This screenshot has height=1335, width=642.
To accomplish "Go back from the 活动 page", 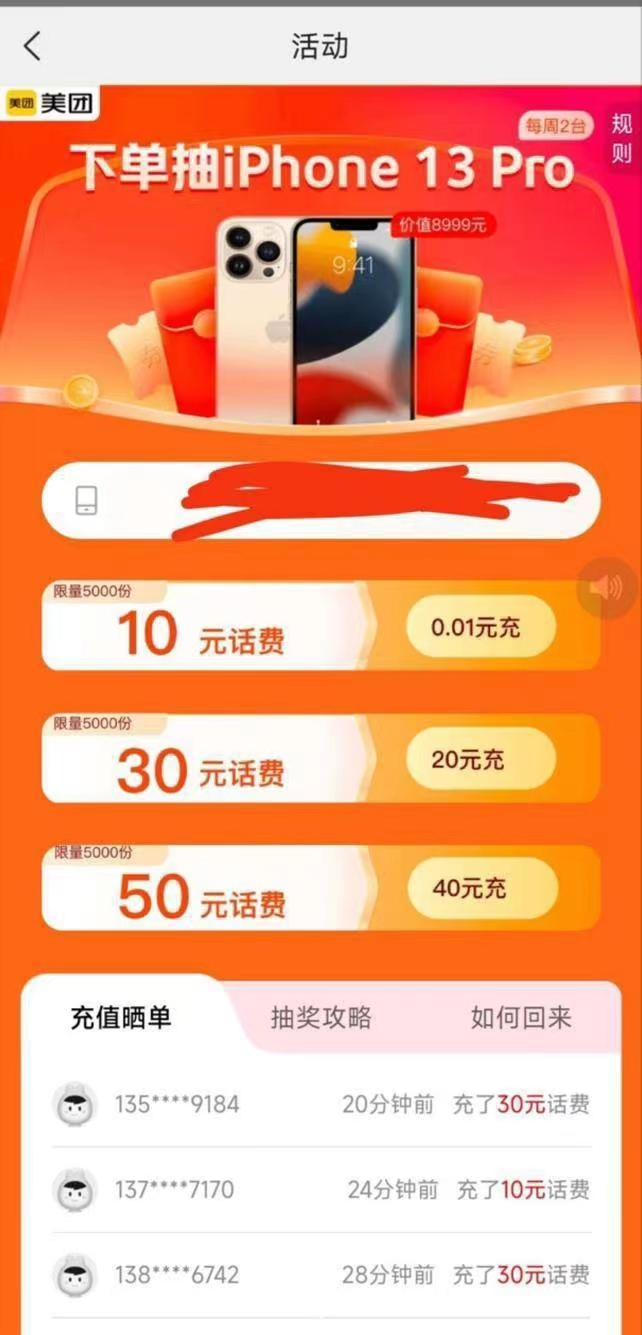I will tap(33, 46).
